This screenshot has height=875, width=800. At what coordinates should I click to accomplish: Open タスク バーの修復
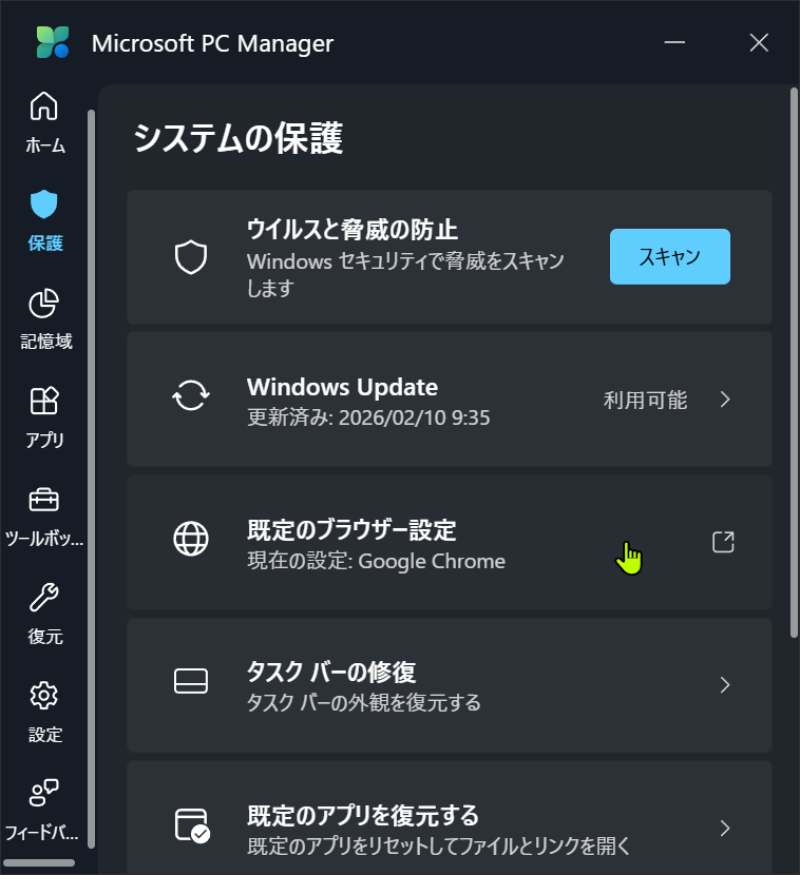click(449, 686)
